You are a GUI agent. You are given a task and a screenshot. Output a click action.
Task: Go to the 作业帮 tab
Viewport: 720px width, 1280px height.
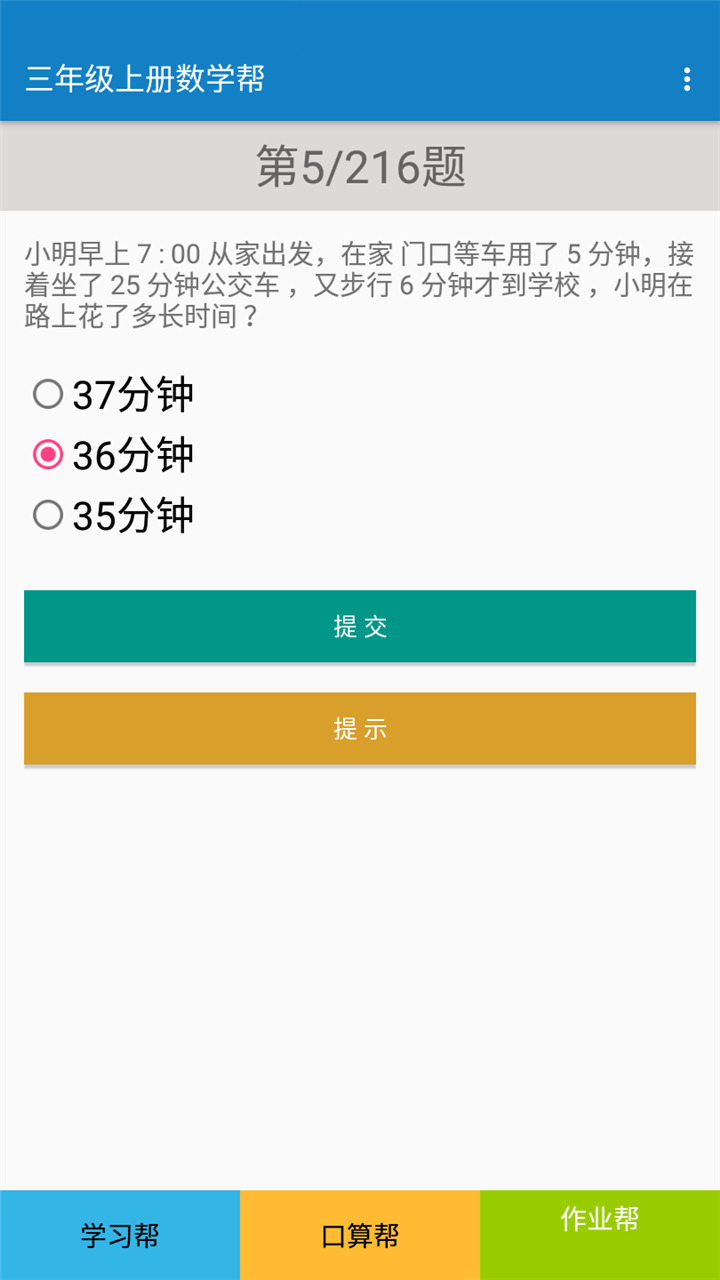pos(600,1235)
